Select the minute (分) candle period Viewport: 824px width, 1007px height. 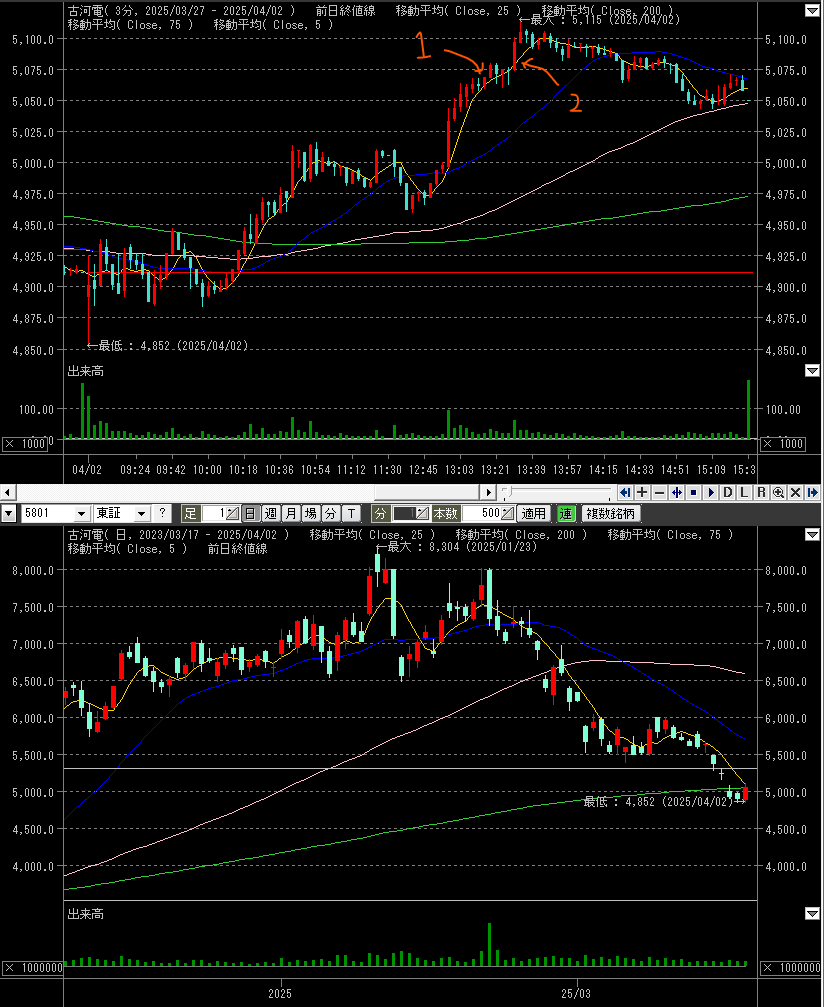[330, 513]
